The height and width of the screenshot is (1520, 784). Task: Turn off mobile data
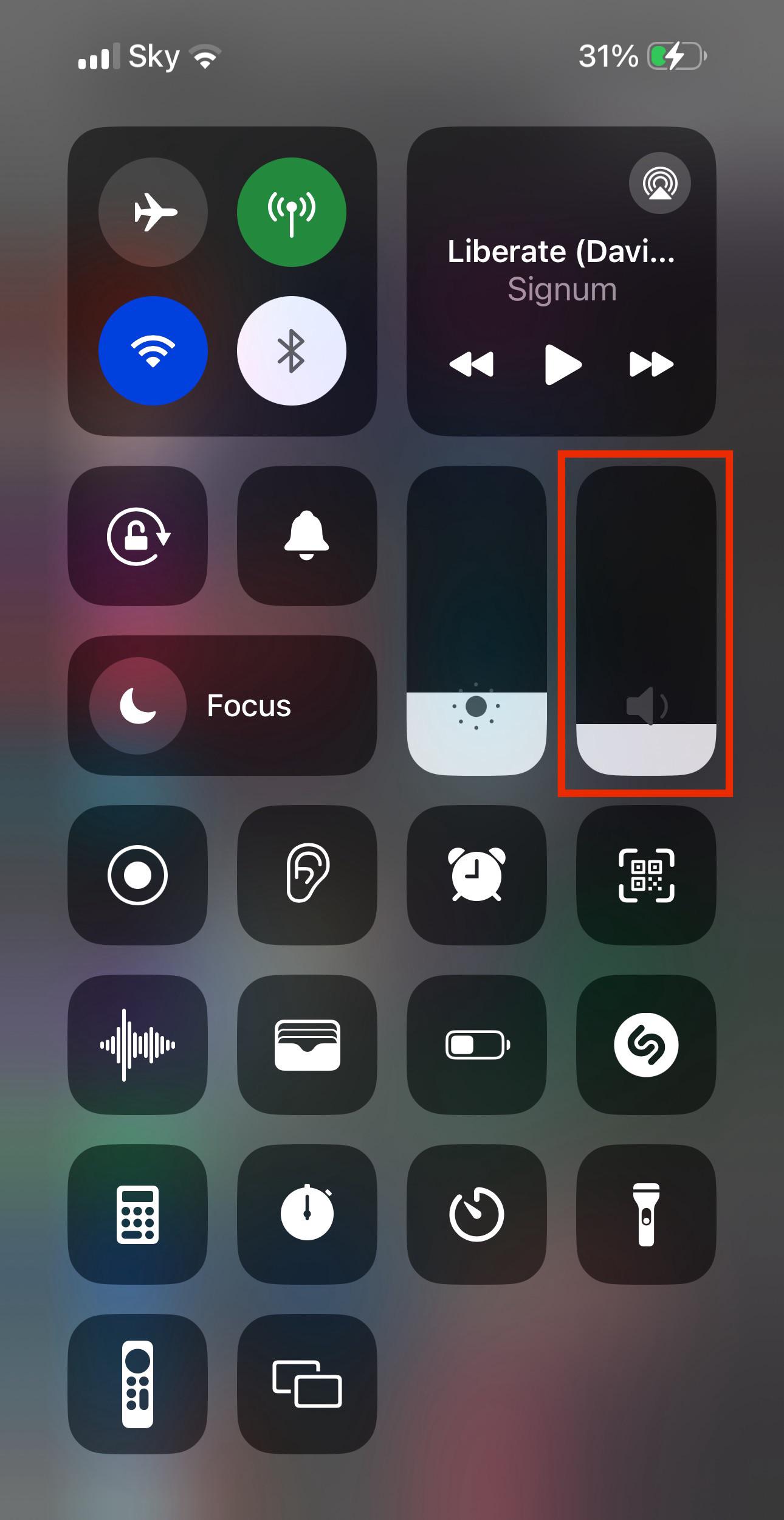(292, 212)
